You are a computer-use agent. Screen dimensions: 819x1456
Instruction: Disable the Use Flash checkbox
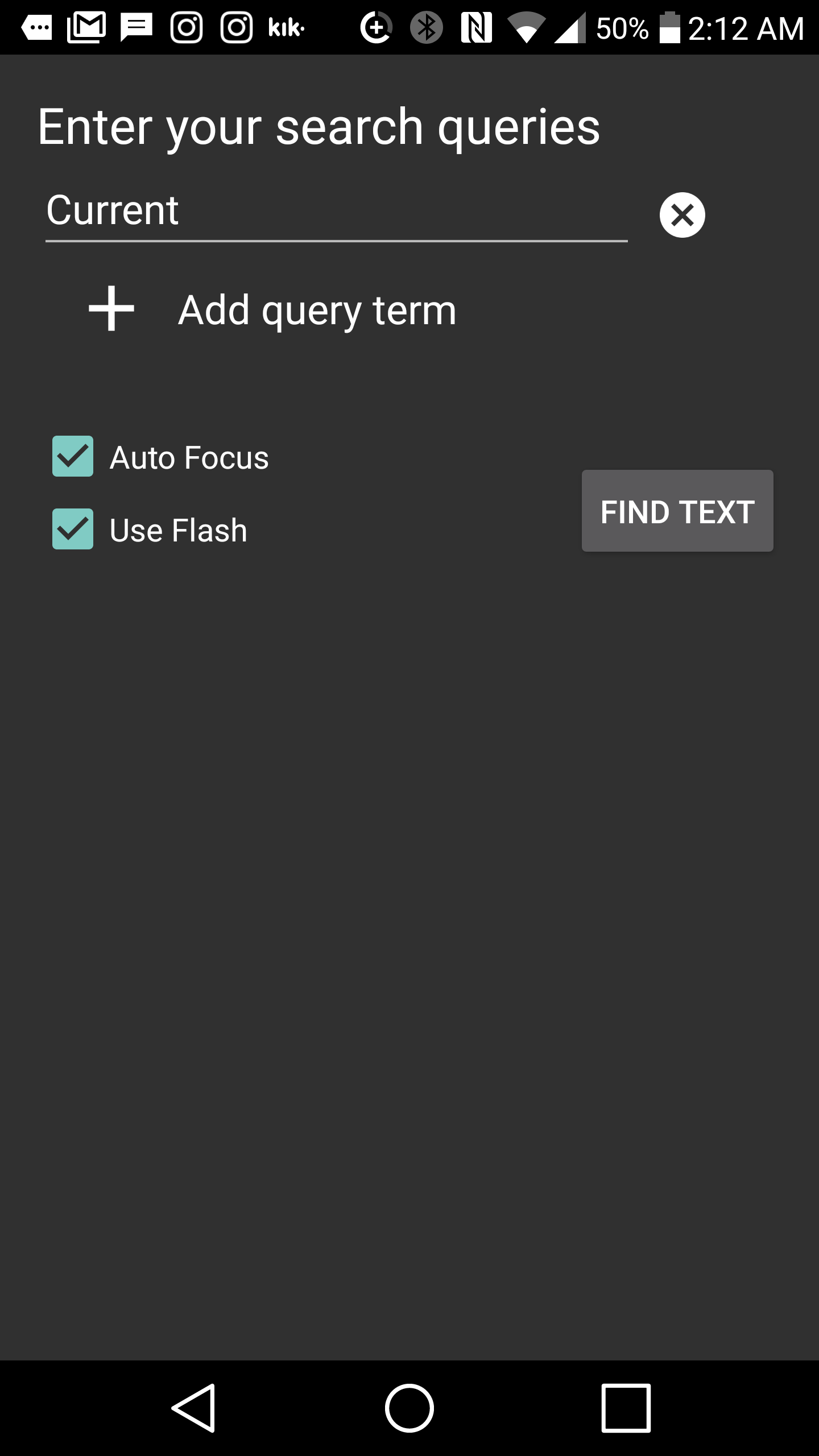(x=73, y=529)
